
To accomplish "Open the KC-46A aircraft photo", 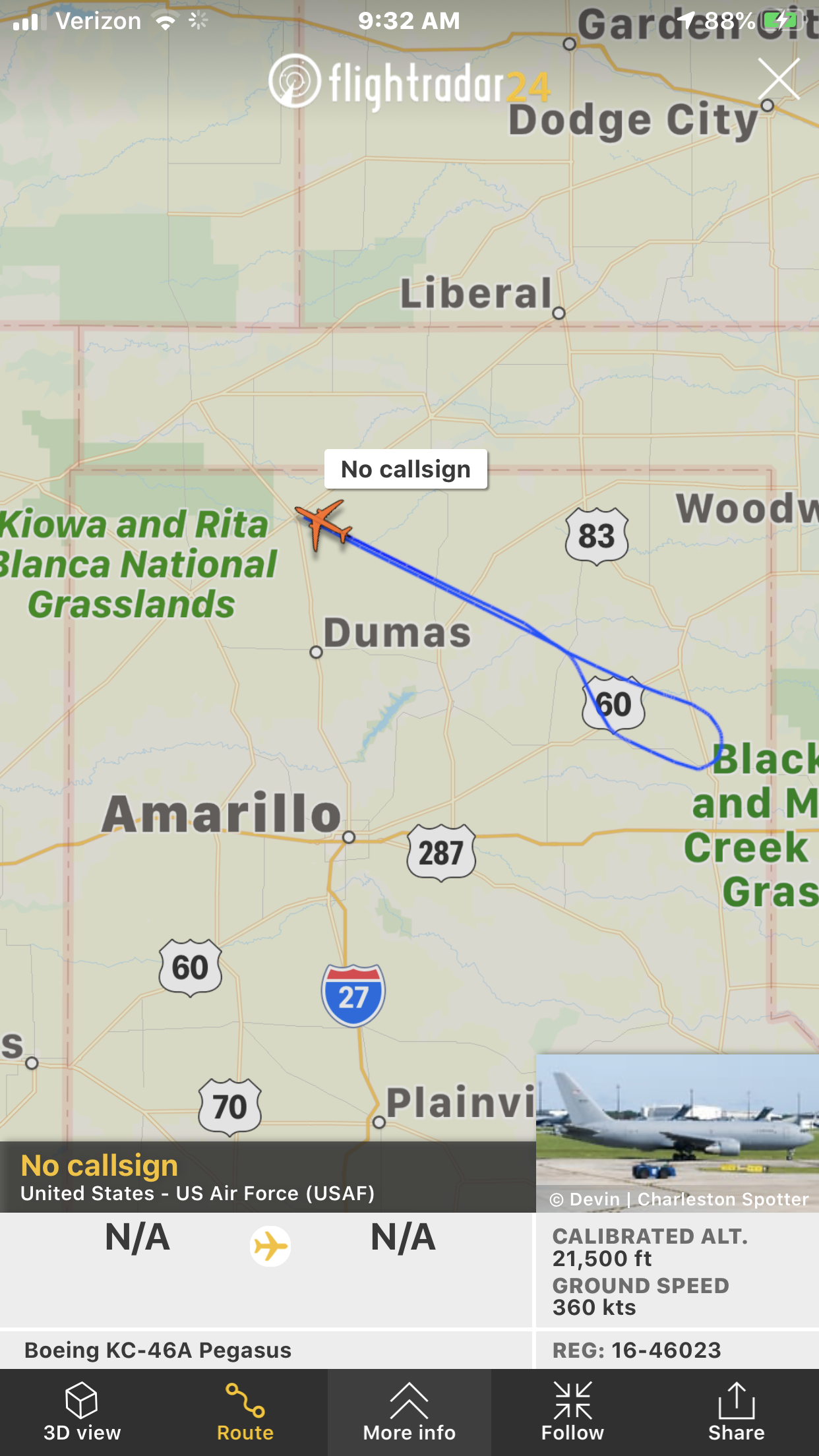I will 677,1133.
